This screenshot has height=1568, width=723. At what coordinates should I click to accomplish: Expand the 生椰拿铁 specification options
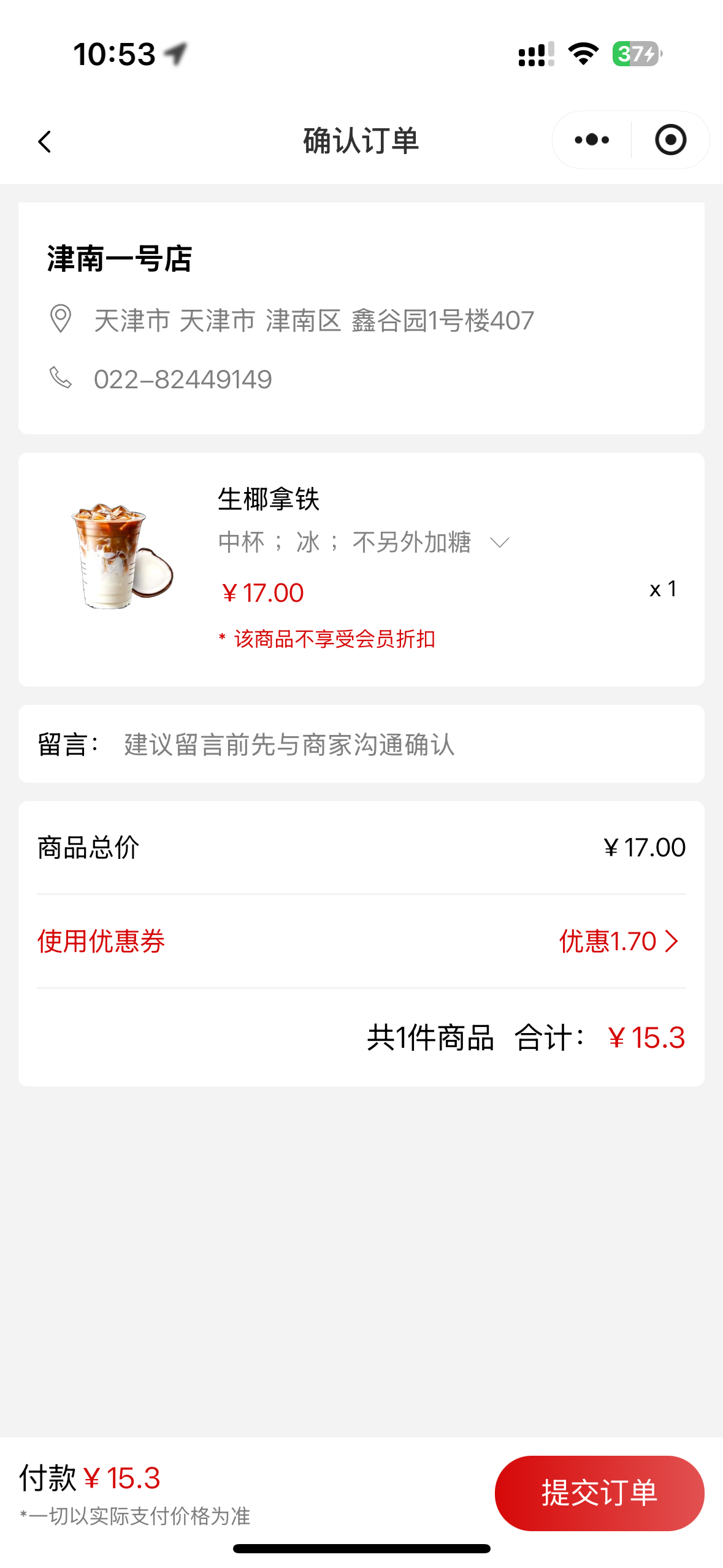(x=499, y=543)
